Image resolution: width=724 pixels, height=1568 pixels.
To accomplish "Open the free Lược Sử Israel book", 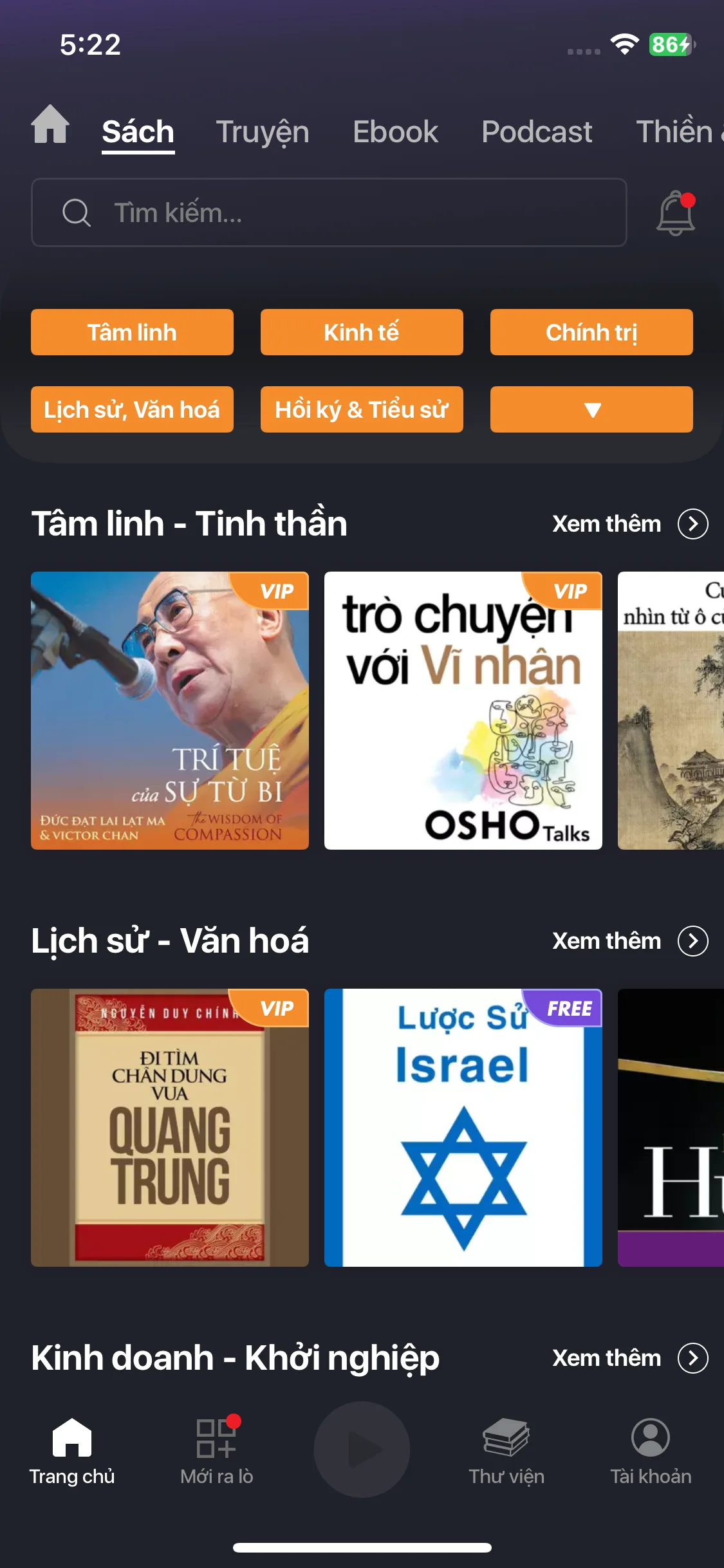I will coord(463,1128).
